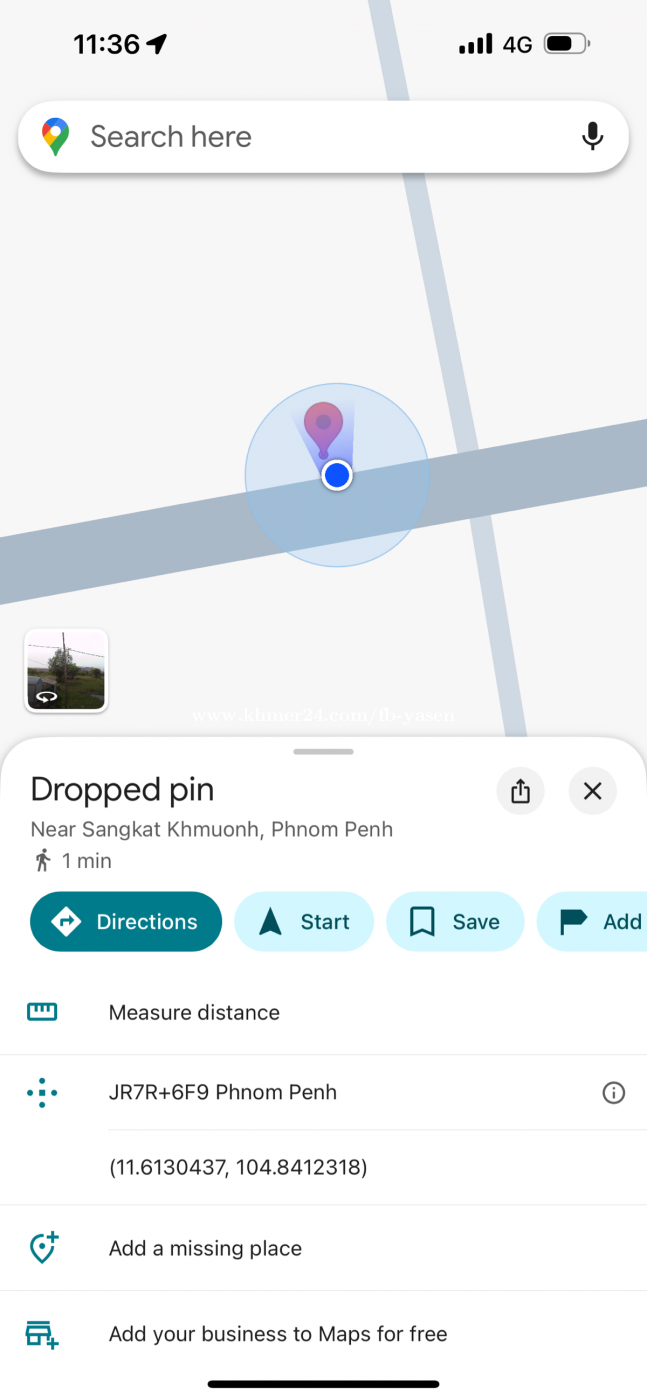The image size is (647, 1400).
Task: Share the dropped pin
Action: coord(520,791)
